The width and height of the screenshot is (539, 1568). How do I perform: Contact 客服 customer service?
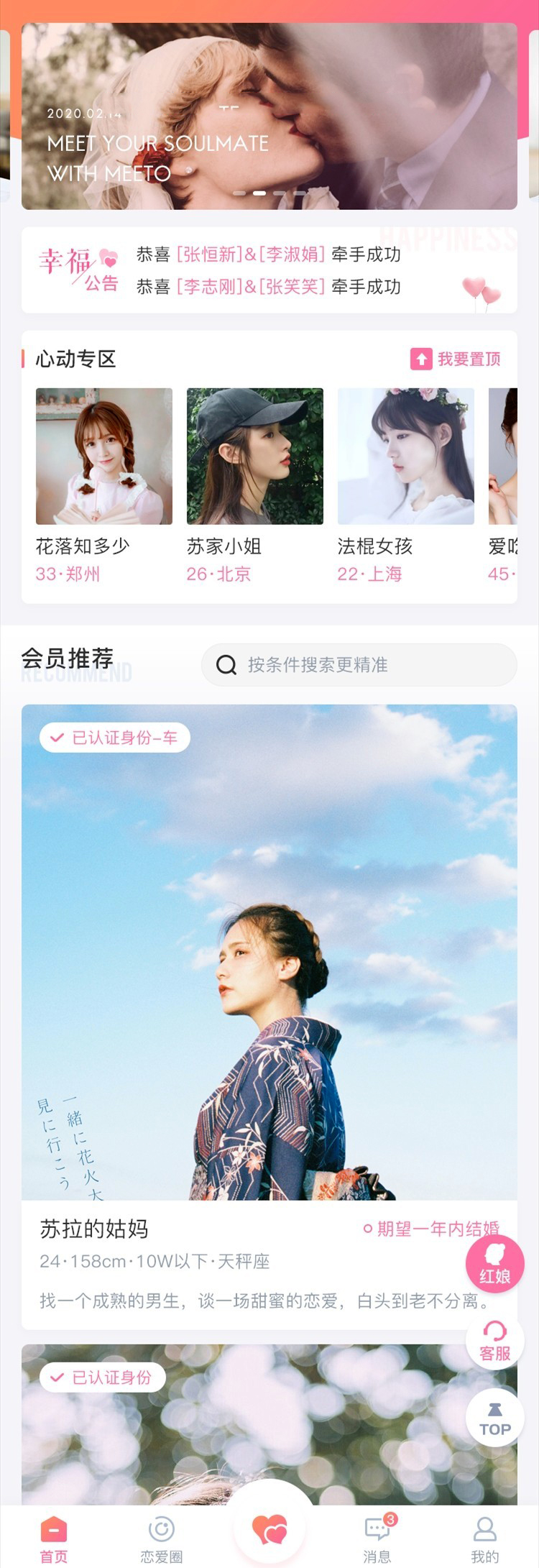[x=494, y=1342]
